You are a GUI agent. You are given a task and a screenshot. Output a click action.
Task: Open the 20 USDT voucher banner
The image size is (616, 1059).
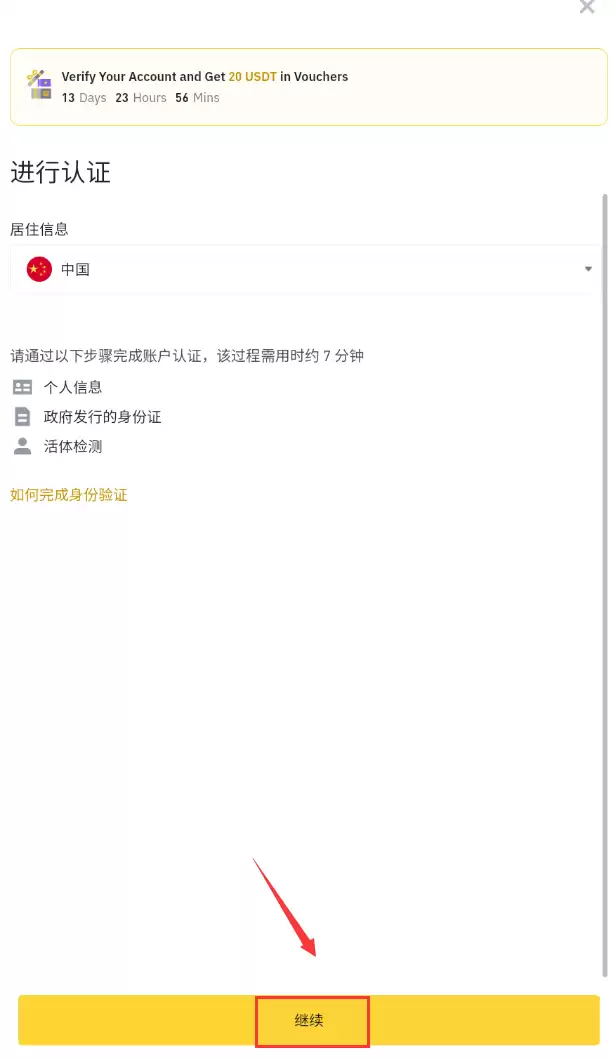tap(307, 87)
